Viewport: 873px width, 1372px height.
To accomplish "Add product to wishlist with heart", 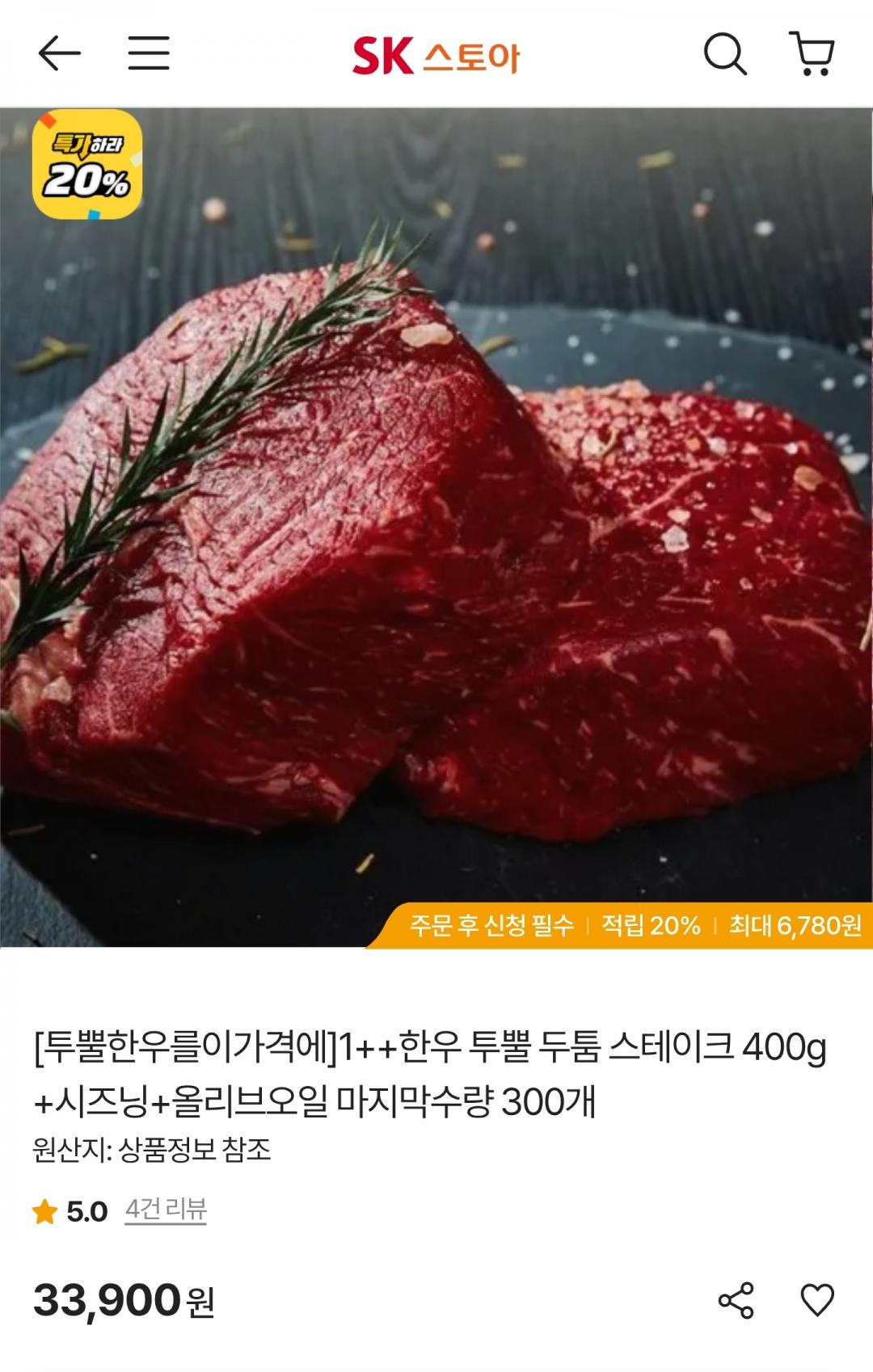I will [816, 1300].
